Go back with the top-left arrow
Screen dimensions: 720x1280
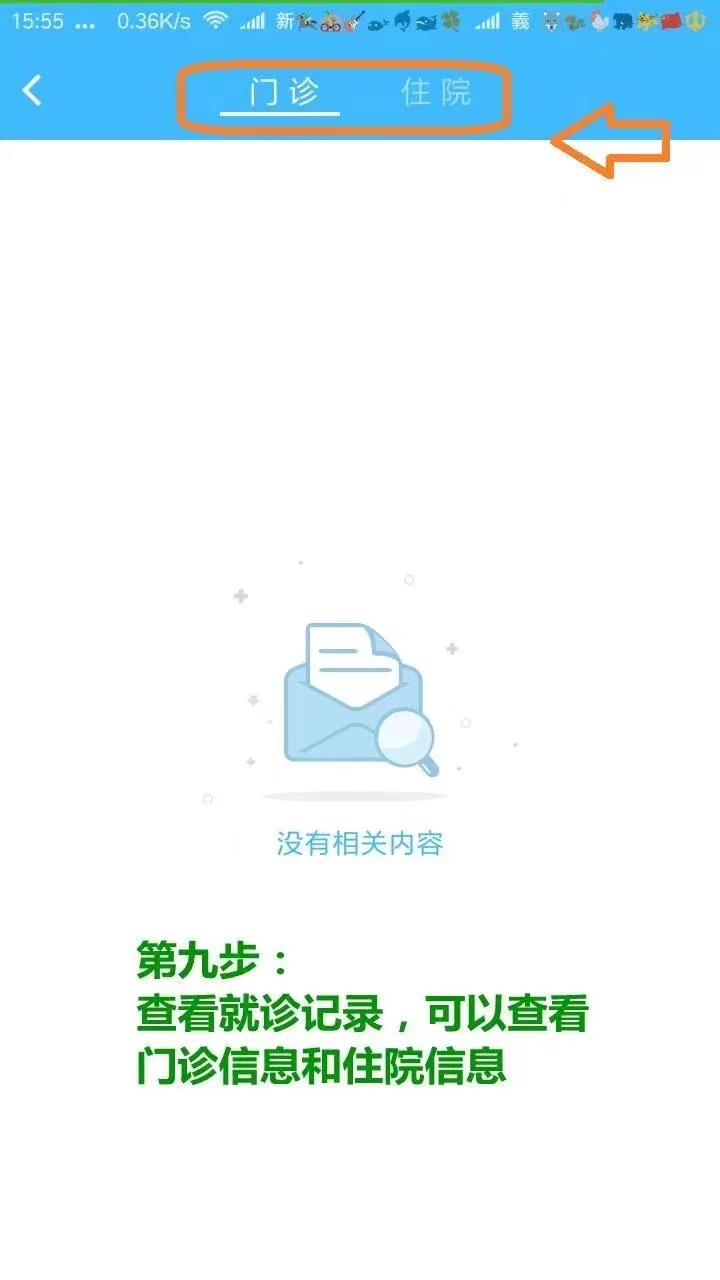(32, 90)
